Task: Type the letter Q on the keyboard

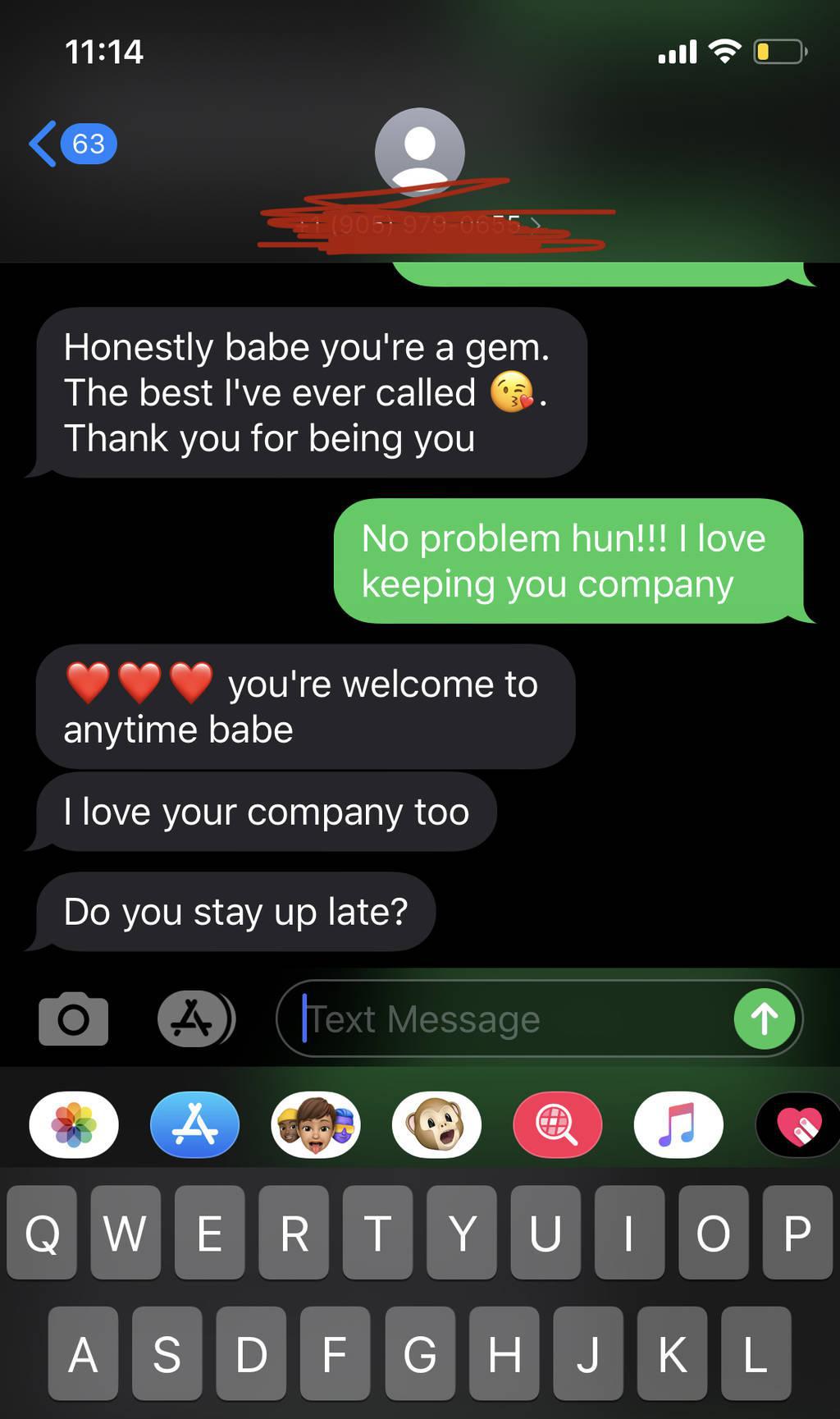Action: coord(42,1233)
